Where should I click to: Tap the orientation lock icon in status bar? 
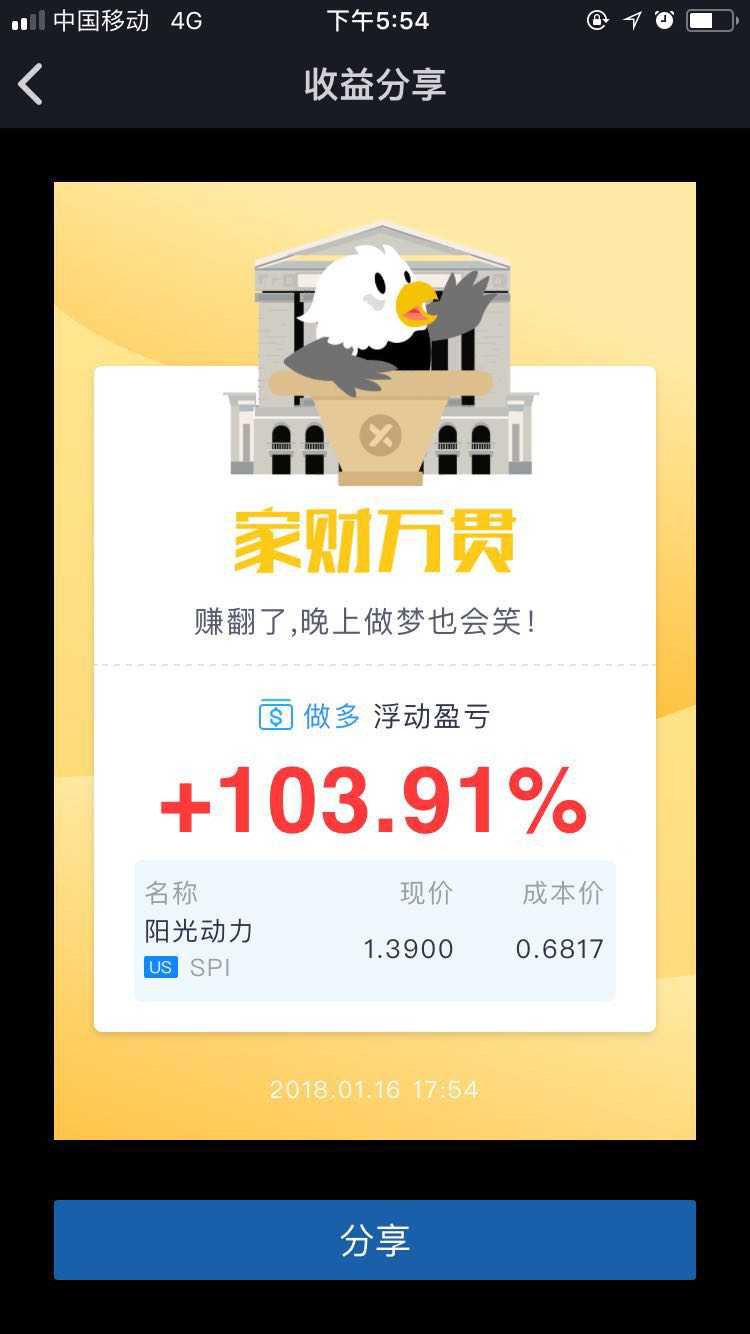point(594,19)
